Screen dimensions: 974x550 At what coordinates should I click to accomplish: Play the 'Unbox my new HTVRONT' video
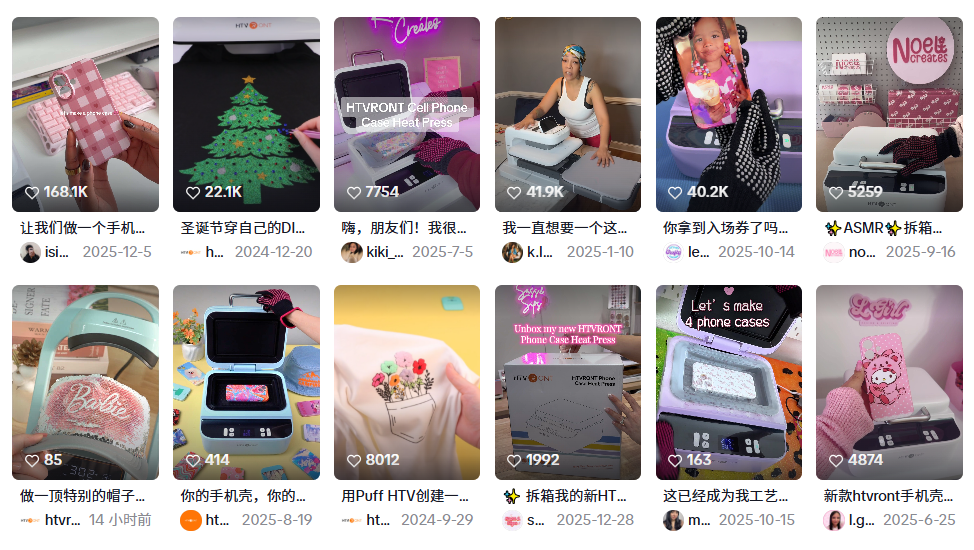[568, 382]
